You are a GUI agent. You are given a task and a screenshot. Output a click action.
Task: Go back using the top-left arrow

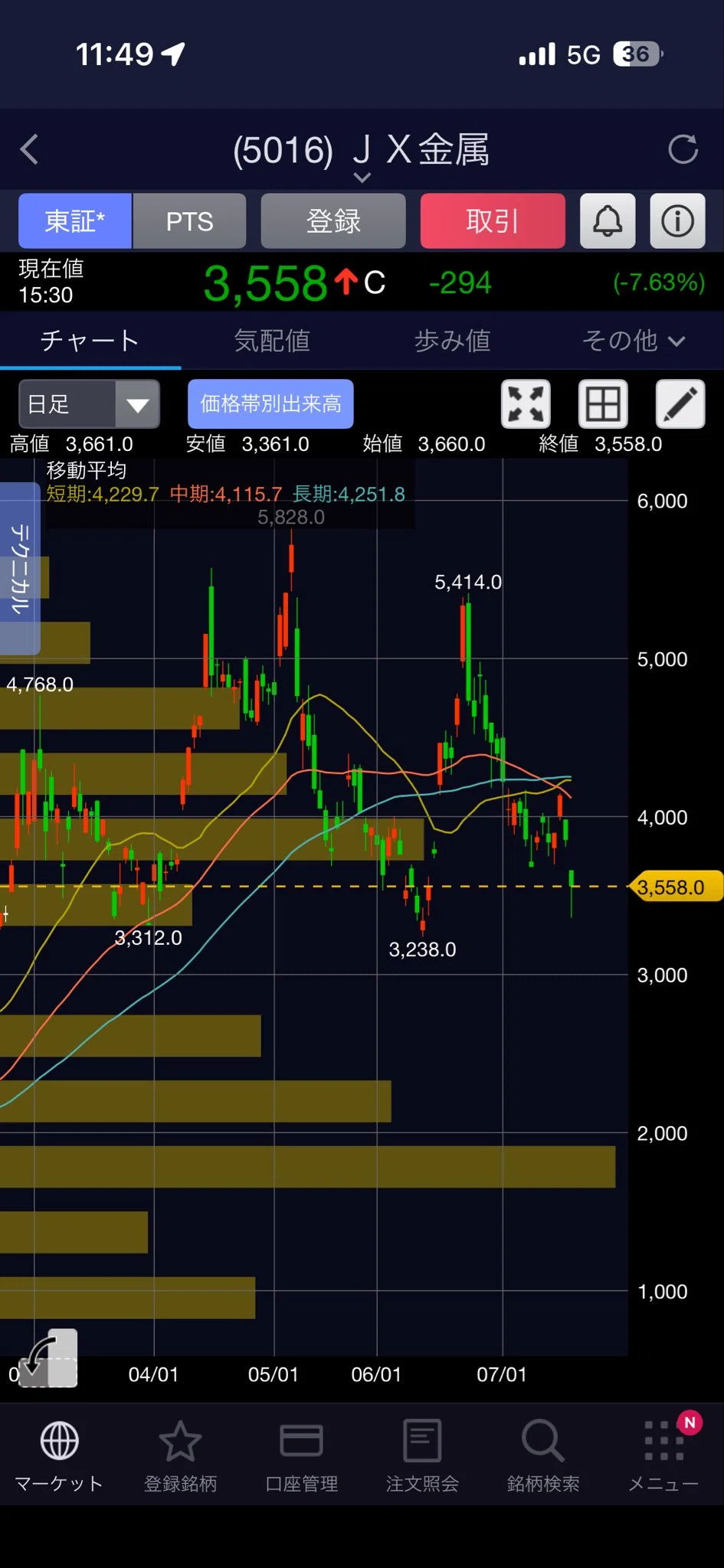pos(29,149)
